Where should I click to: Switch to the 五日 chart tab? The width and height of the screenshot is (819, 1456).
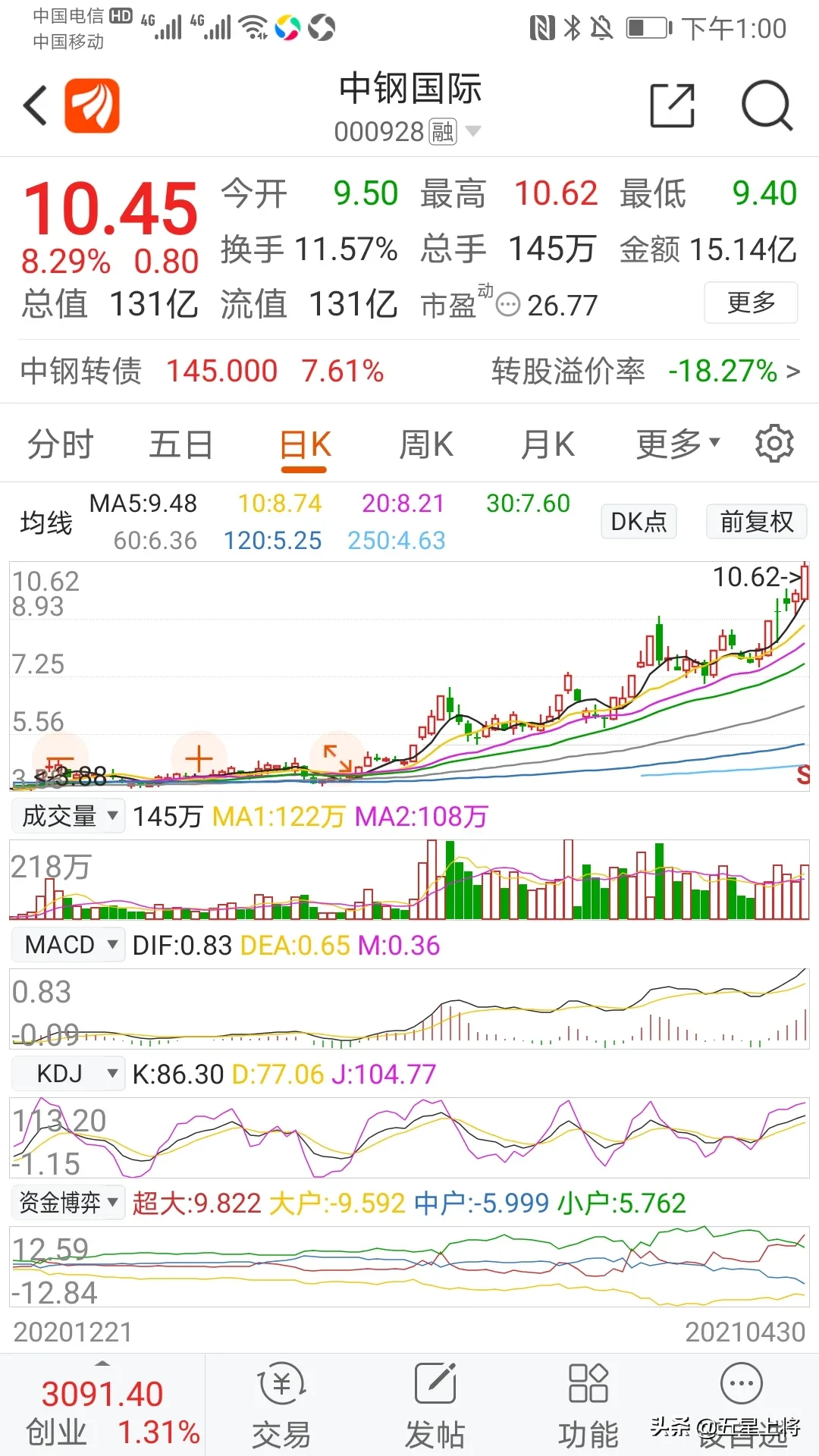tap(180, 444)
